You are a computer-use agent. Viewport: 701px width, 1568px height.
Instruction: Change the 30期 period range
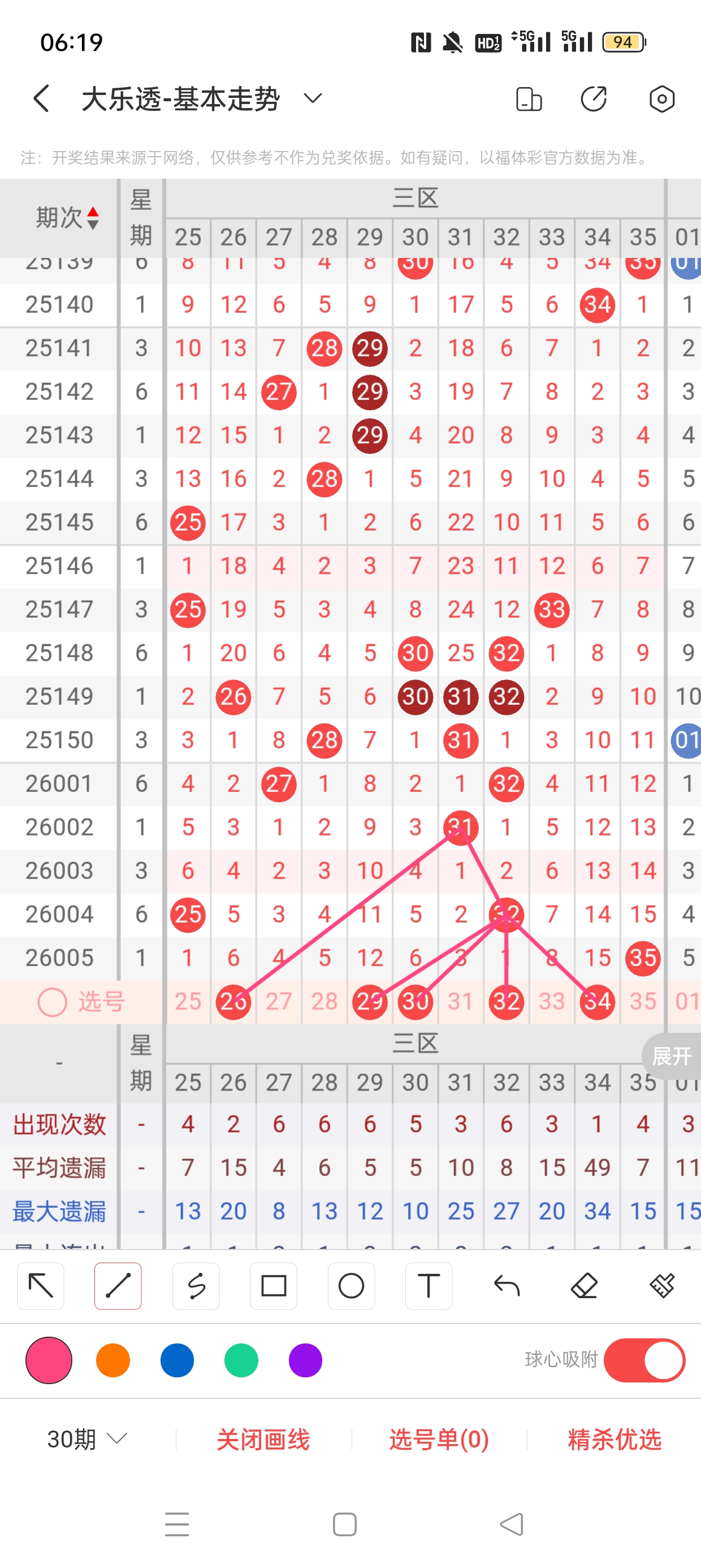click(87, 1440)
